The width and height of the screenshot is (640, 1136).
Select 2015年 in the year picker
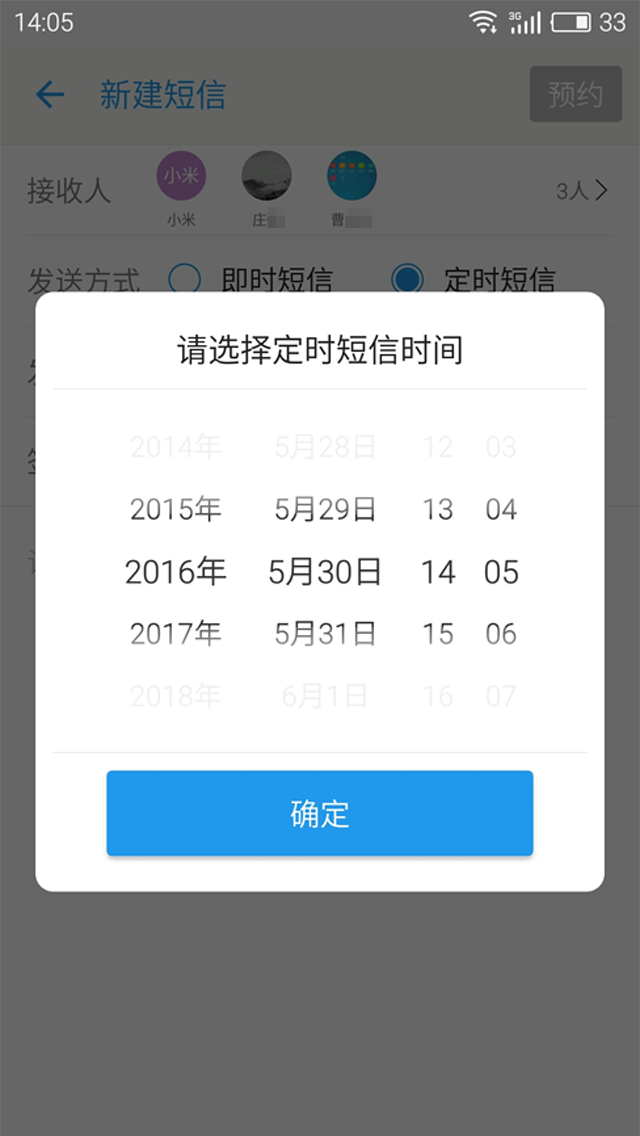pos(175,509)
